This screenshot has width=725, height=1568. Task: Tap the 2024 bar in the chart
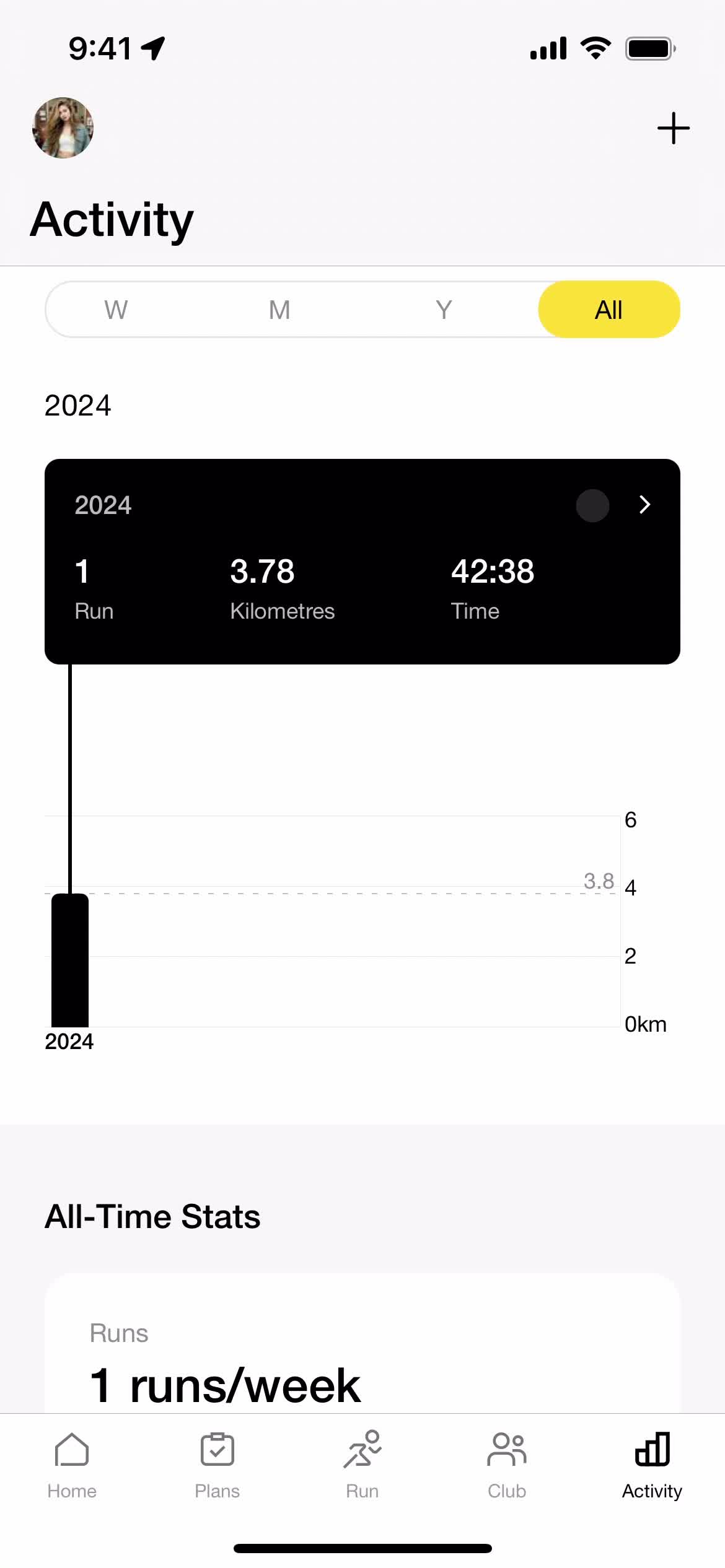click(69, 960)
